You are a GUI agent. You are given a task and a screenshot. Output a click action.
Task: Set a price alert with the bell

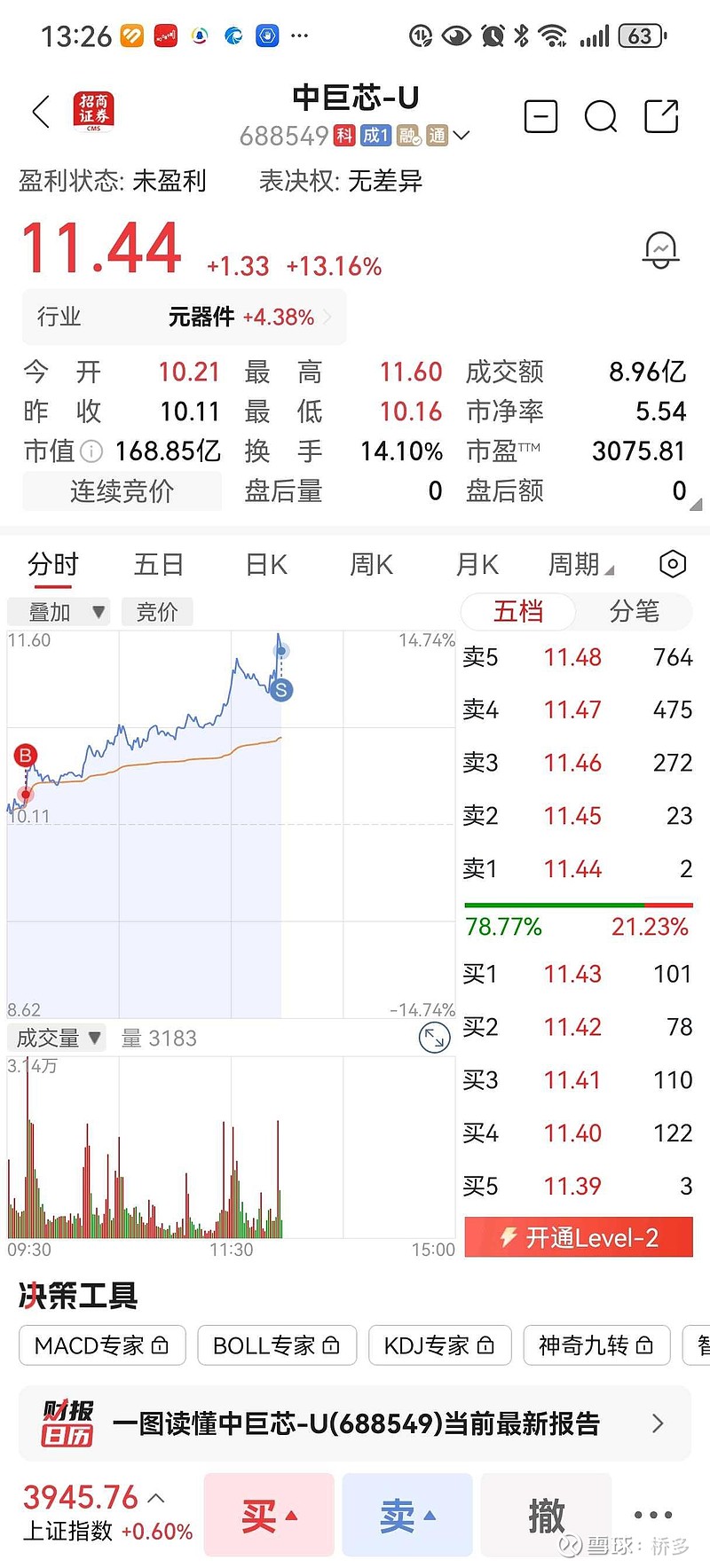pyautogui.click(x=660, y=250)
